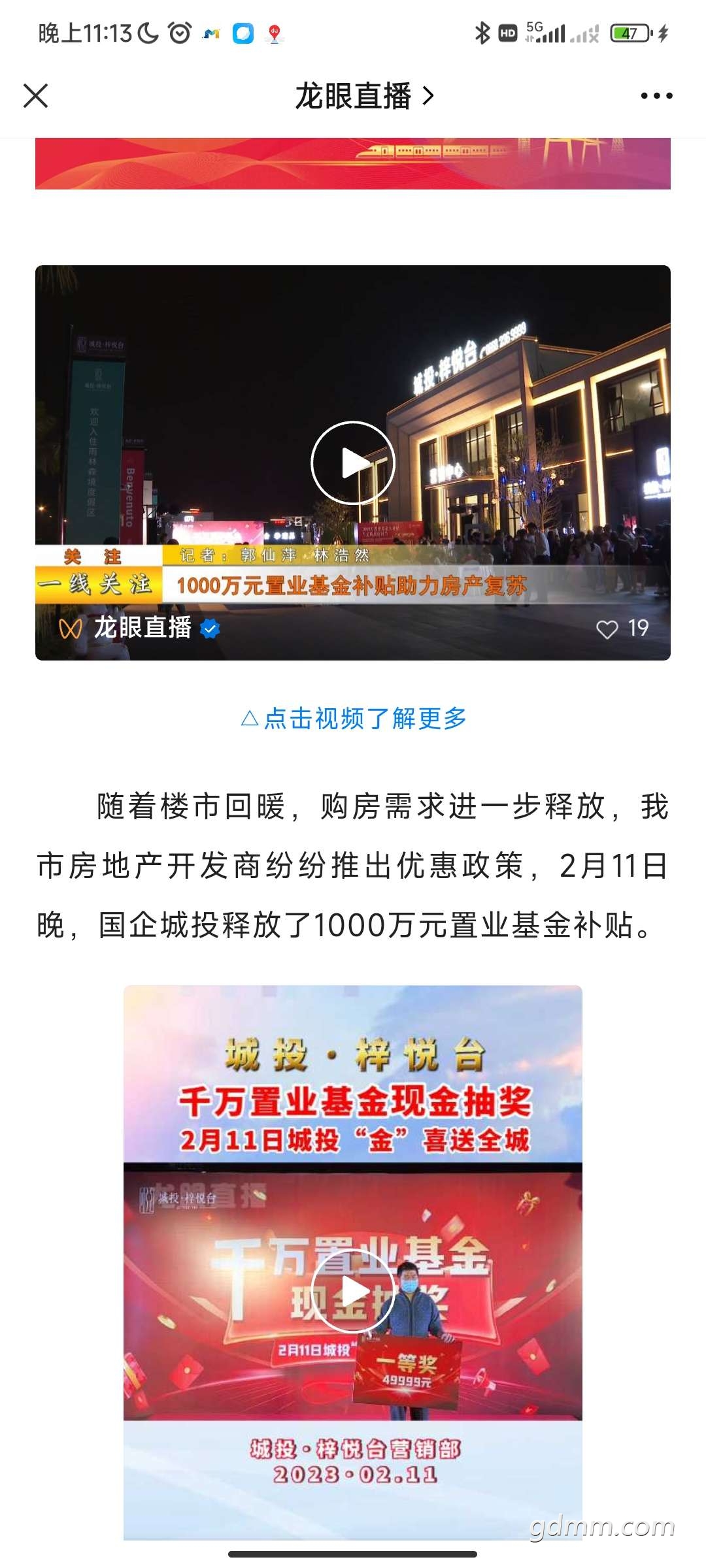Open the three-dot overflow menu

pyautogui.click(x=656, y=96)
